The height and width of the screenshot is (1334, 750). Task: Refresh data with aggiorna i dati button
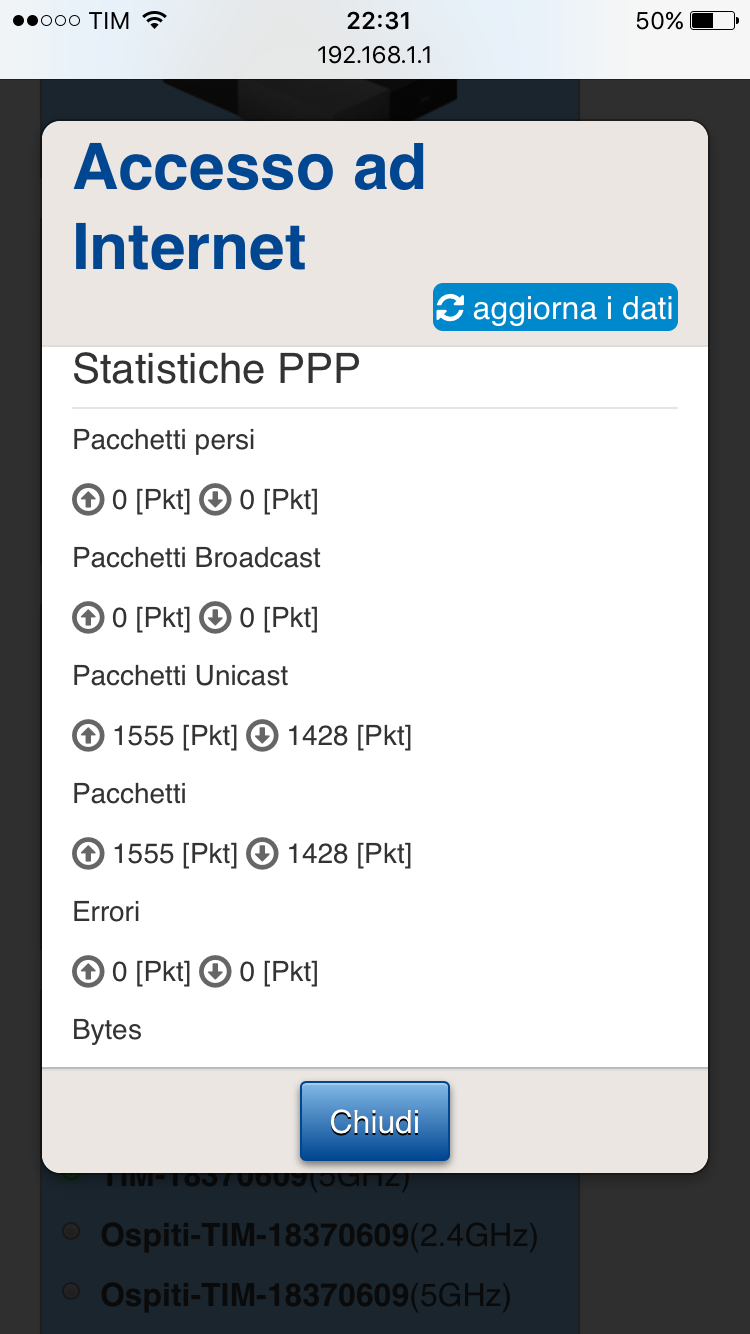pos(555,307)
